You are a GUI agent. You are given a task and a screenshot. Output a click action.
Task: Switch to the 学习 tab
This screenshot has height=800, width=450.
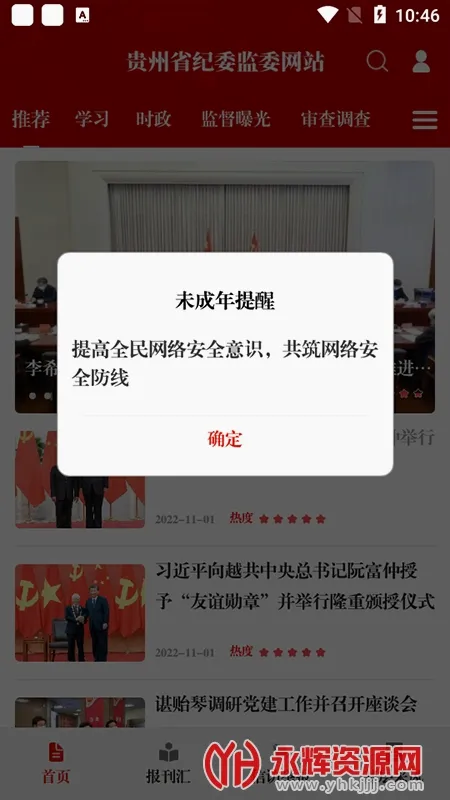92,119
